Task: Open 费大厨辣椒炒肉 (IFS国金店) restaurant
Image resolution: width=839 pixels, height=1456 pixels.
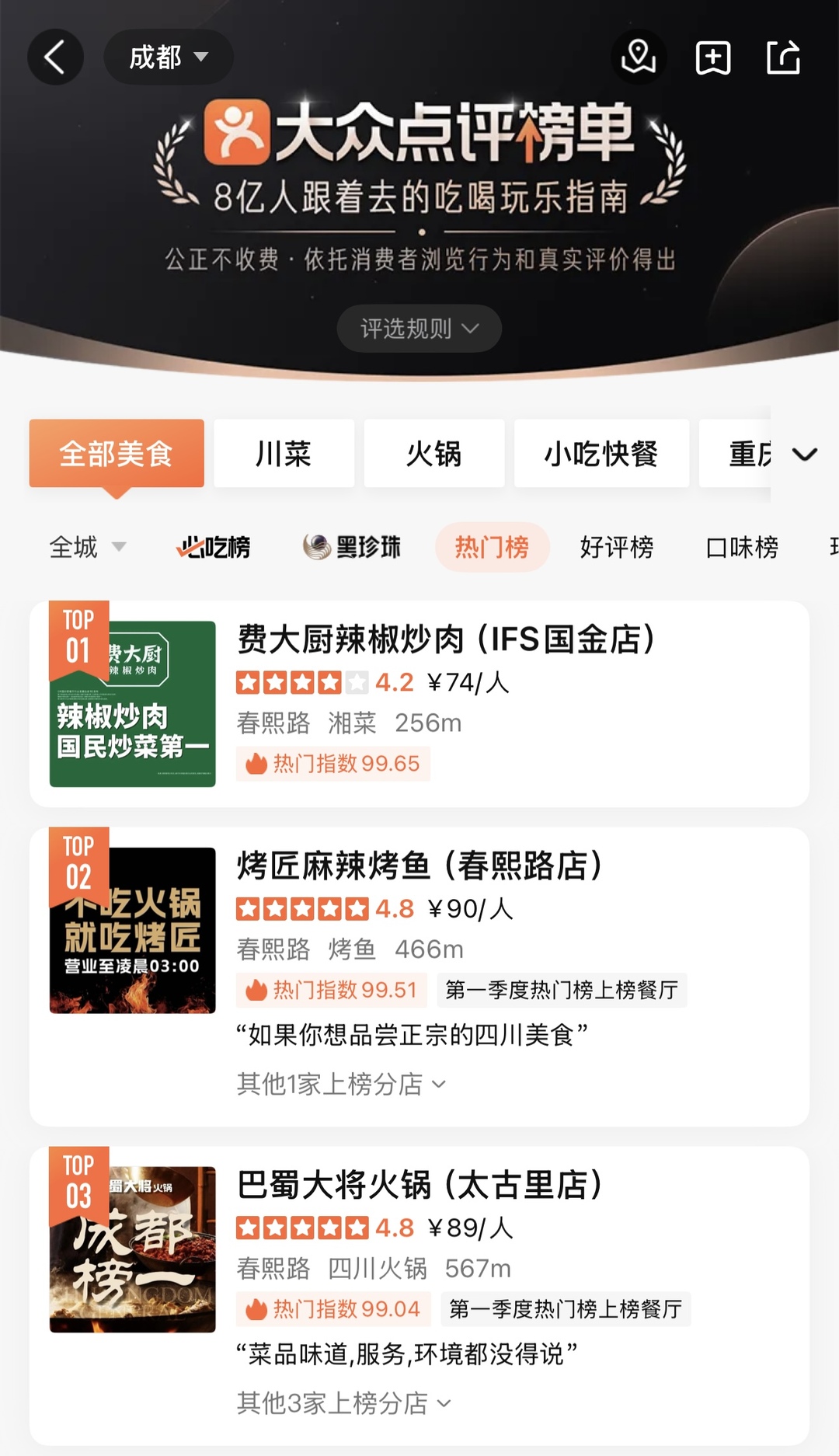Action: point(446,640)
